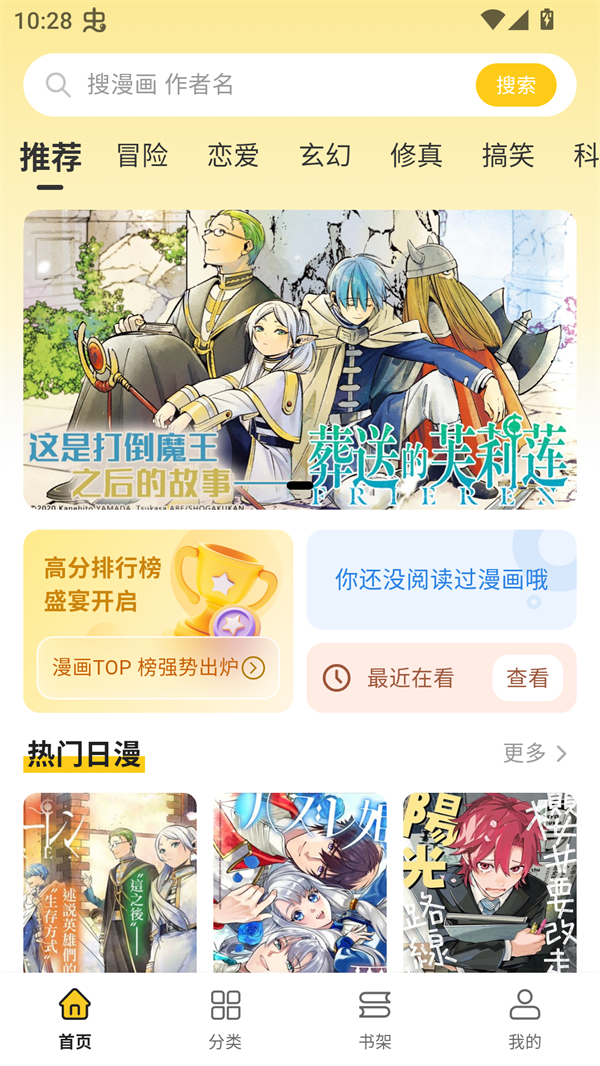
Task: Switch to the 我的 bottom tab
Action: coord(524,1018)
